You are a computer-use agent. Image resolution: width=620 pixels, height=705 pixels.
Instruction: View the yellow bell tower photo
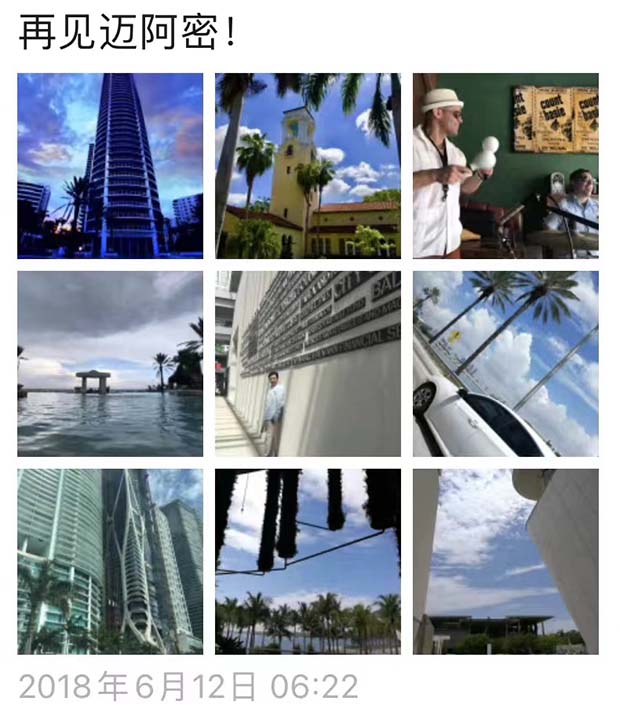pos(308,166)
